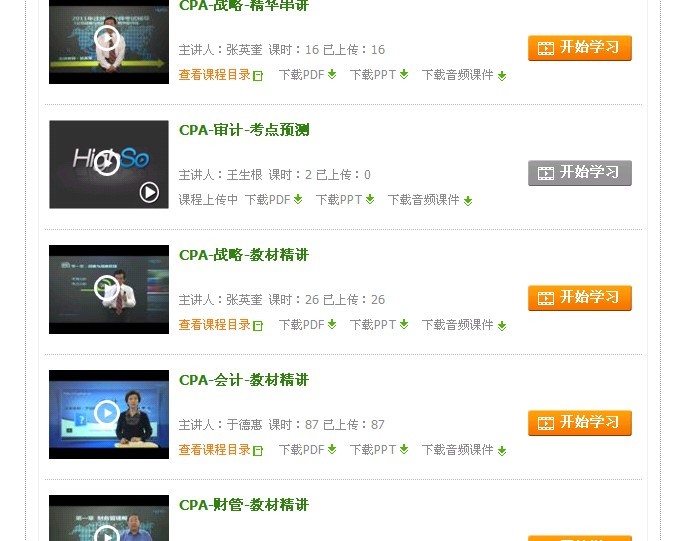View course catalog for CPA-战略-教材精讲

[219, 325]
